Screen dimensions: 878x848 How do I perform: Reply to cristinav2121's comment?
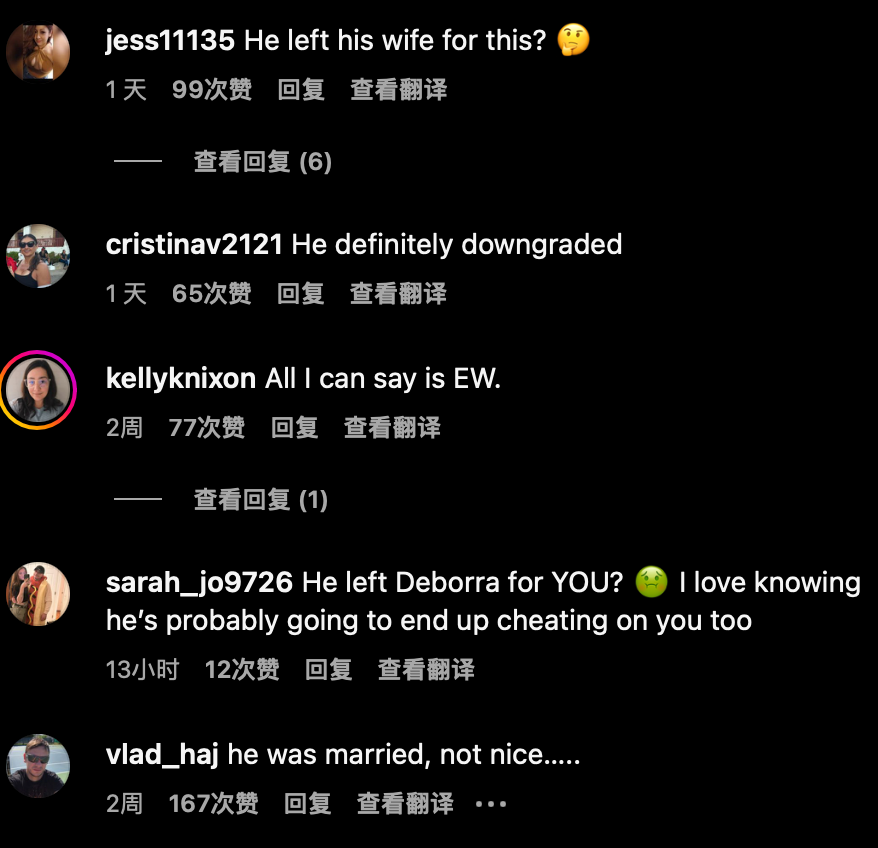pyautogui.click(x=301, y=294)
